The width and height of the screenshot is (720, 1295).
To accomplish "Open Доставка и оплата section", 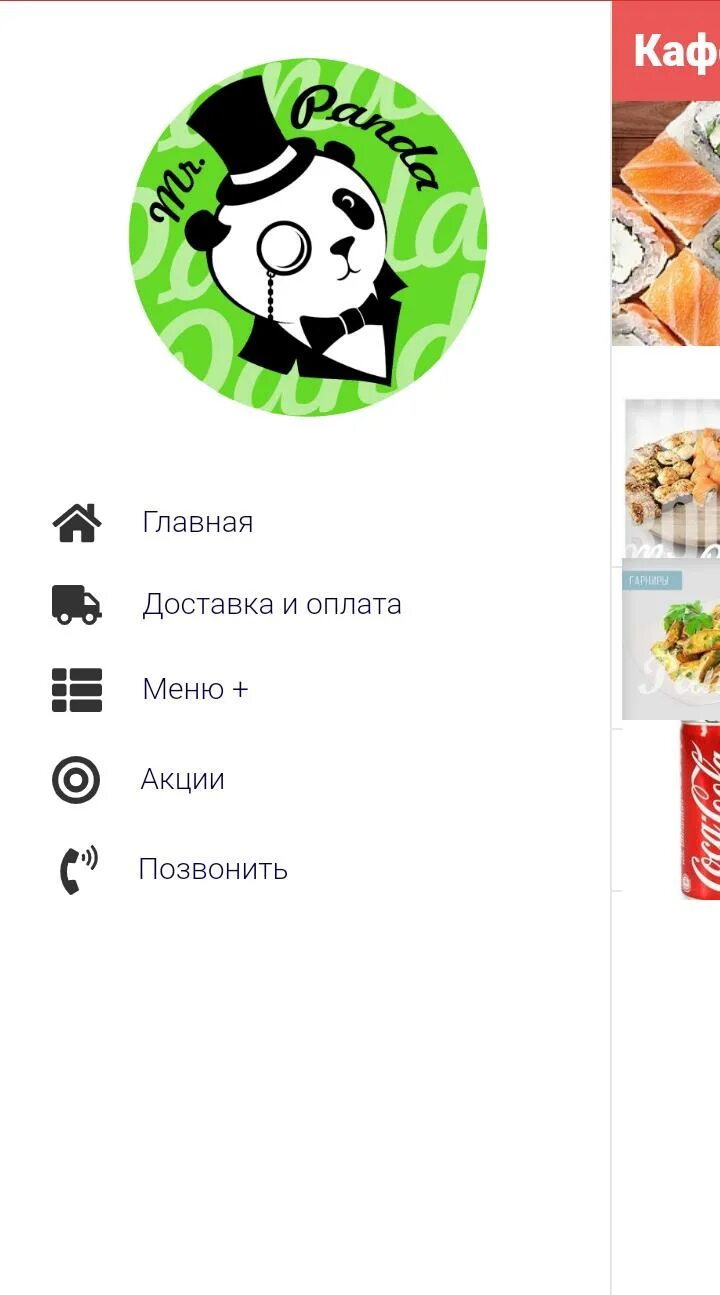I will pos(271,604).
